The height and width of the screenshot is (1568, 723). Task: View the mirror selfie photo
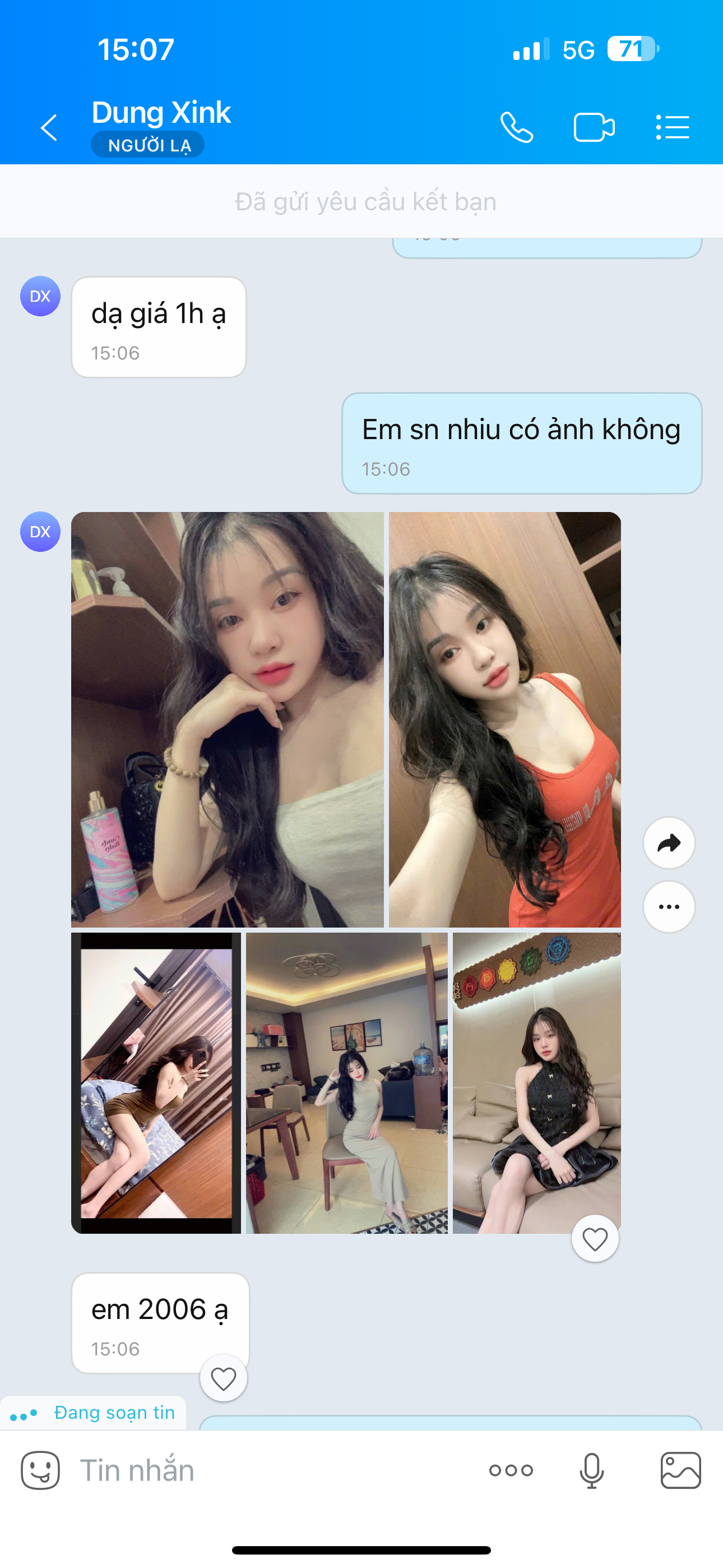pyautogui.click(x=156, y=1083)
